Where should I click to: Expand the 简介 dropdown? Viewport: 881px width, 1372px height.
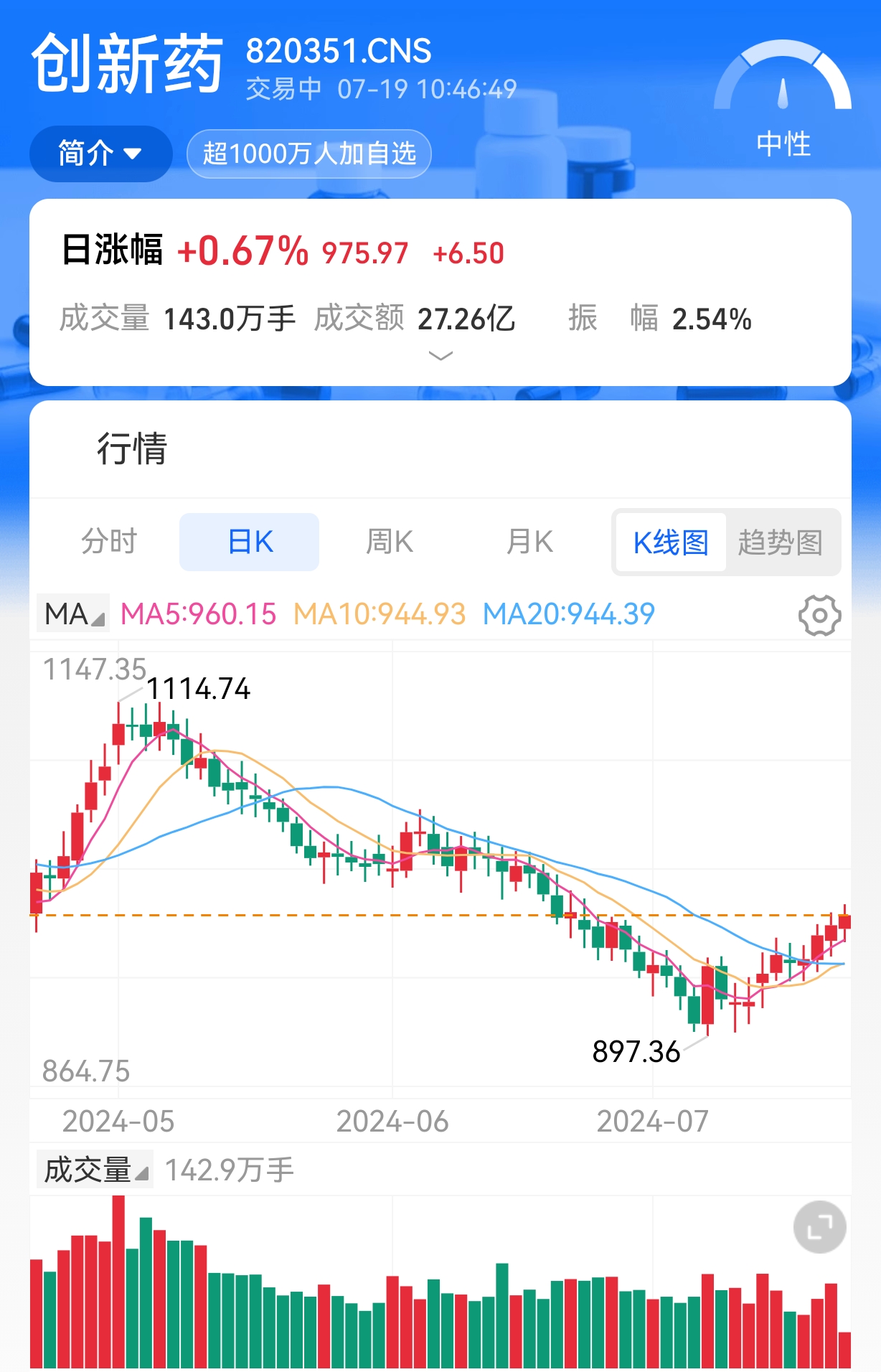point(100,153)
